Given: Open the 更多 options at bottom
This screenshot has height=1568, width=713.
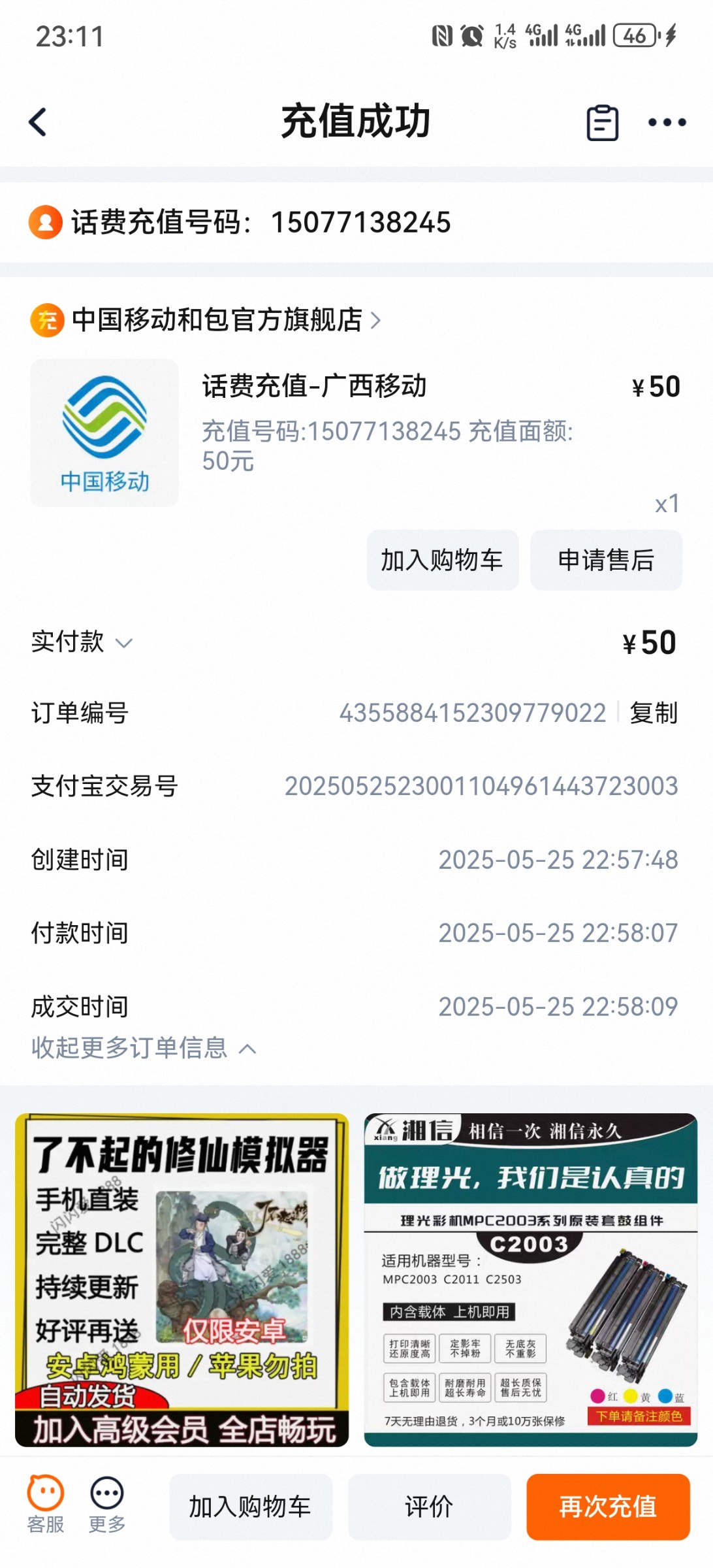Looking at the screenshot, I should (x=107, y=1505).
